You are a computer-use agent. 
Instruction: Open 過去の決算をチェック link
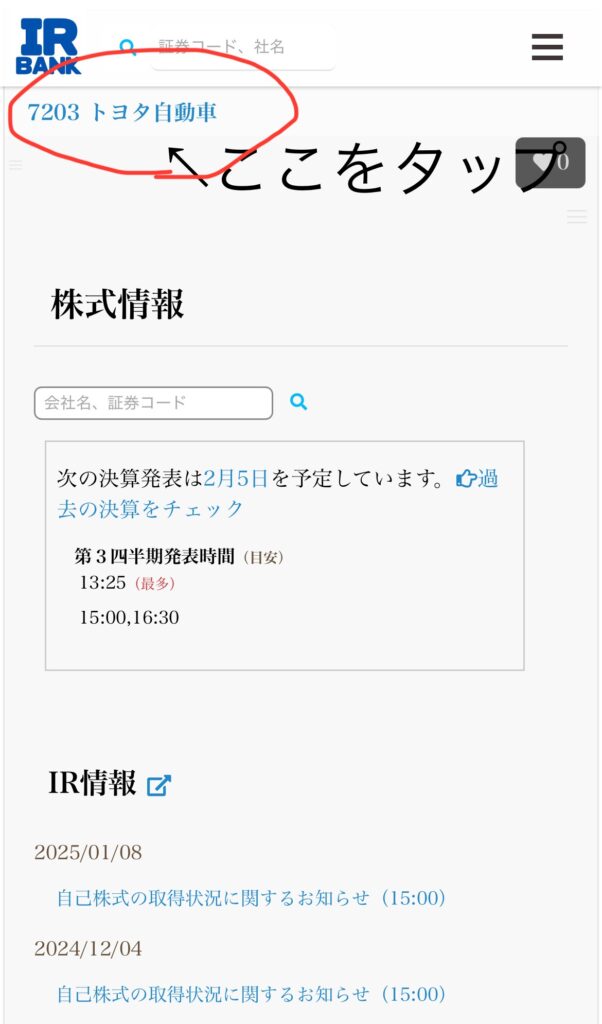(x=150, y=508)
